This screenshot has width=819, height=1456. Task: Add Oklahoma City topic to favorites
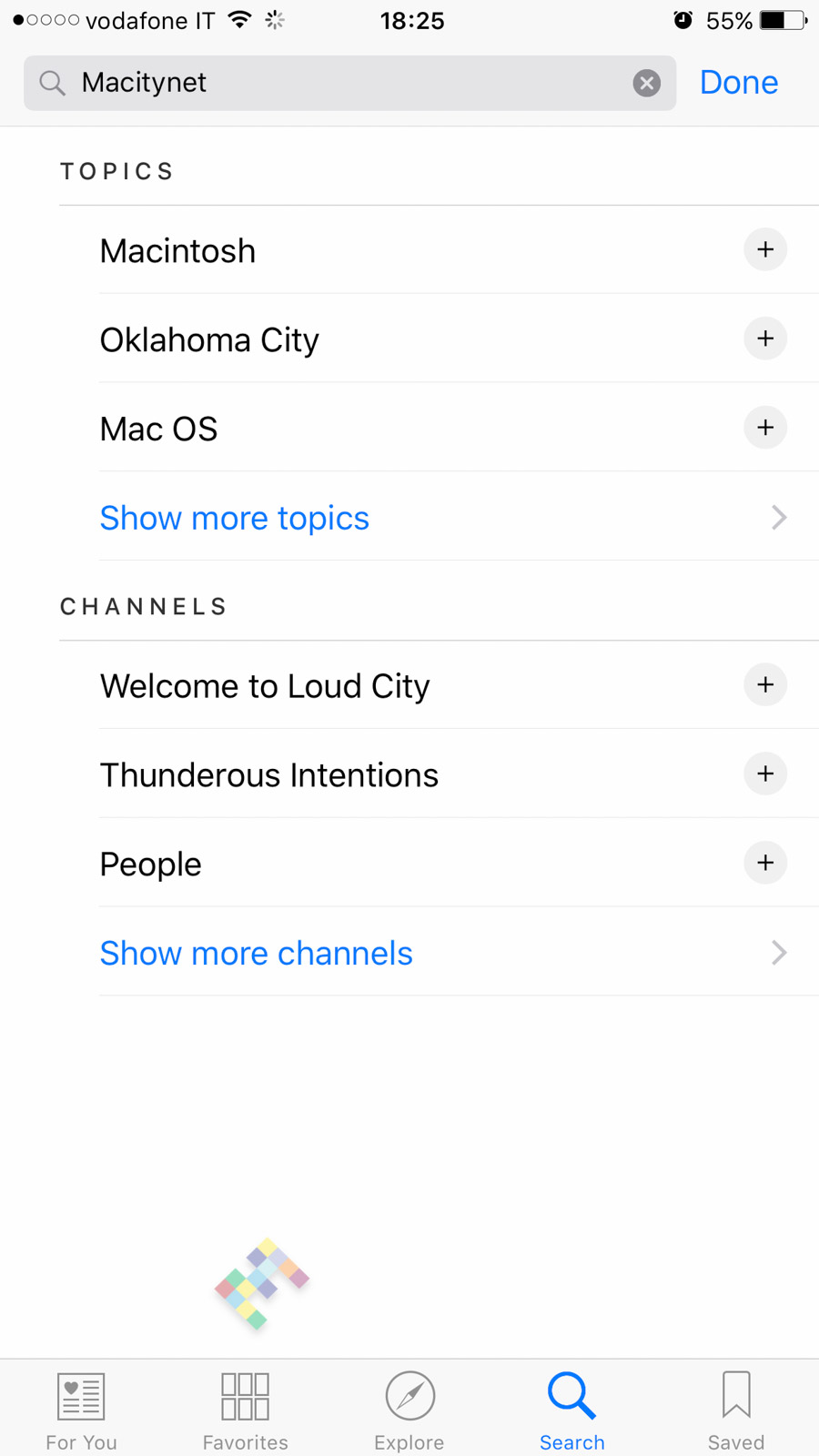click(764, 339)
